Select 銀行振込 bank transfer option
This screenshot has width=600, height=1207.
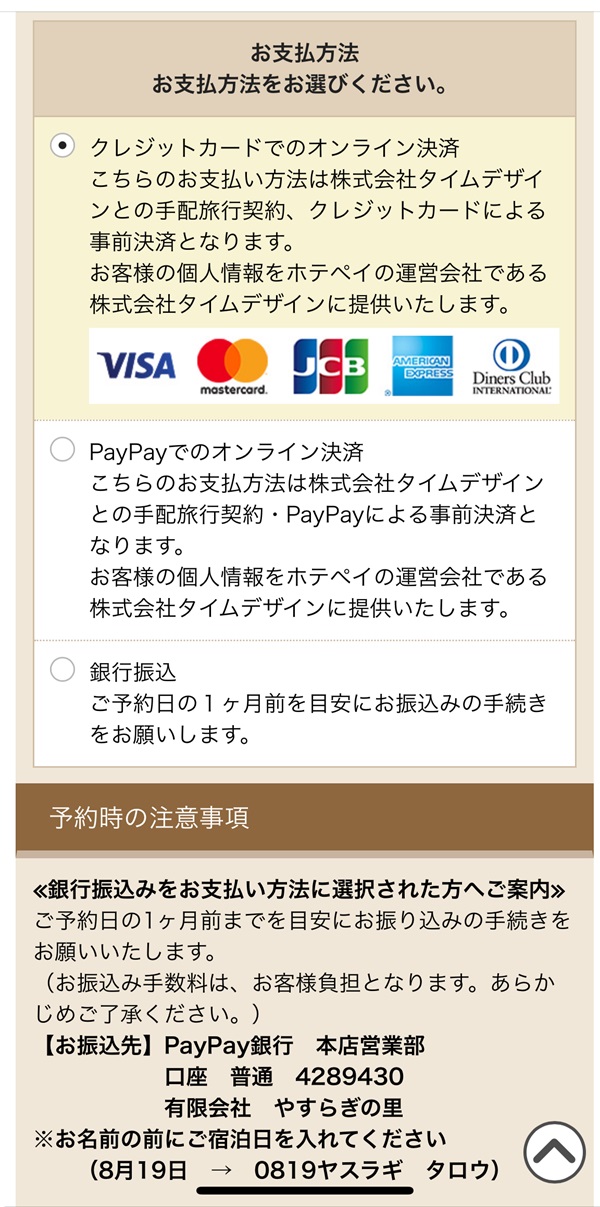pos(62,669)
